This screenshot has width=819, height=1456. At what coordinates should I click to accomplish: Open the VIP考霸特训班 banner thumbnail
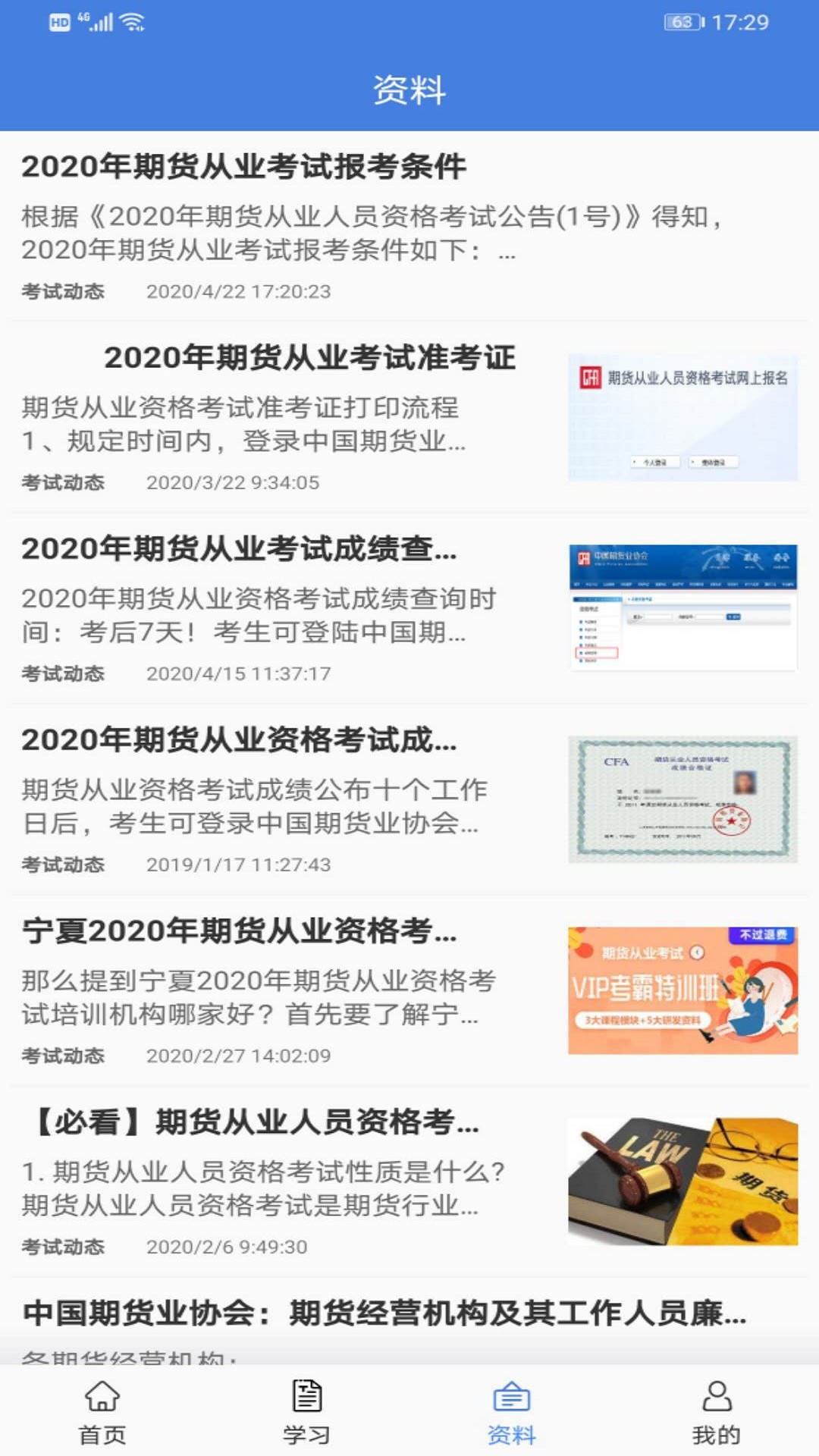click(681, 990)
